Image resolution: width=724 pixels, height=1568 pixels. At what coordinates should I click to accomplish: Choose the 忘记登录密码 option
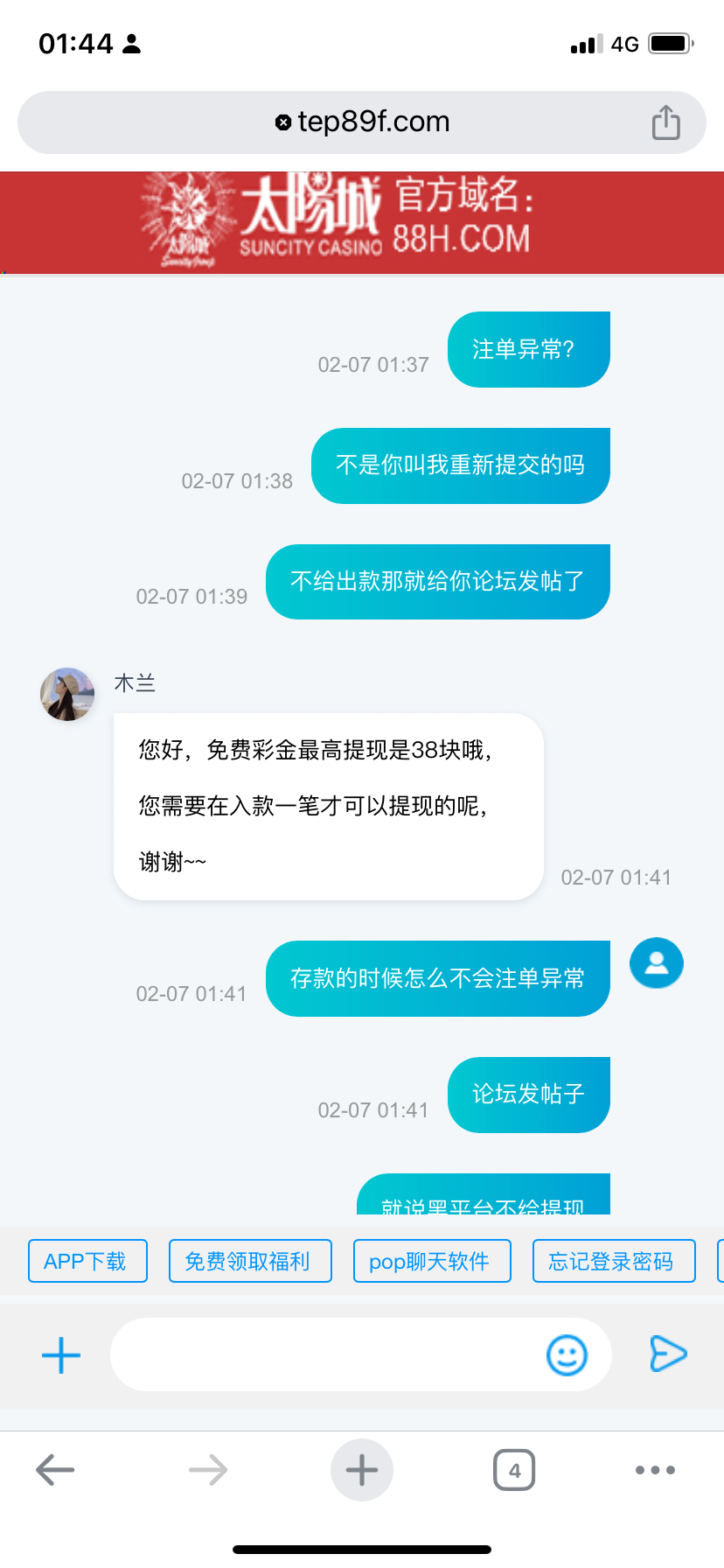[x=613, y=1261]
